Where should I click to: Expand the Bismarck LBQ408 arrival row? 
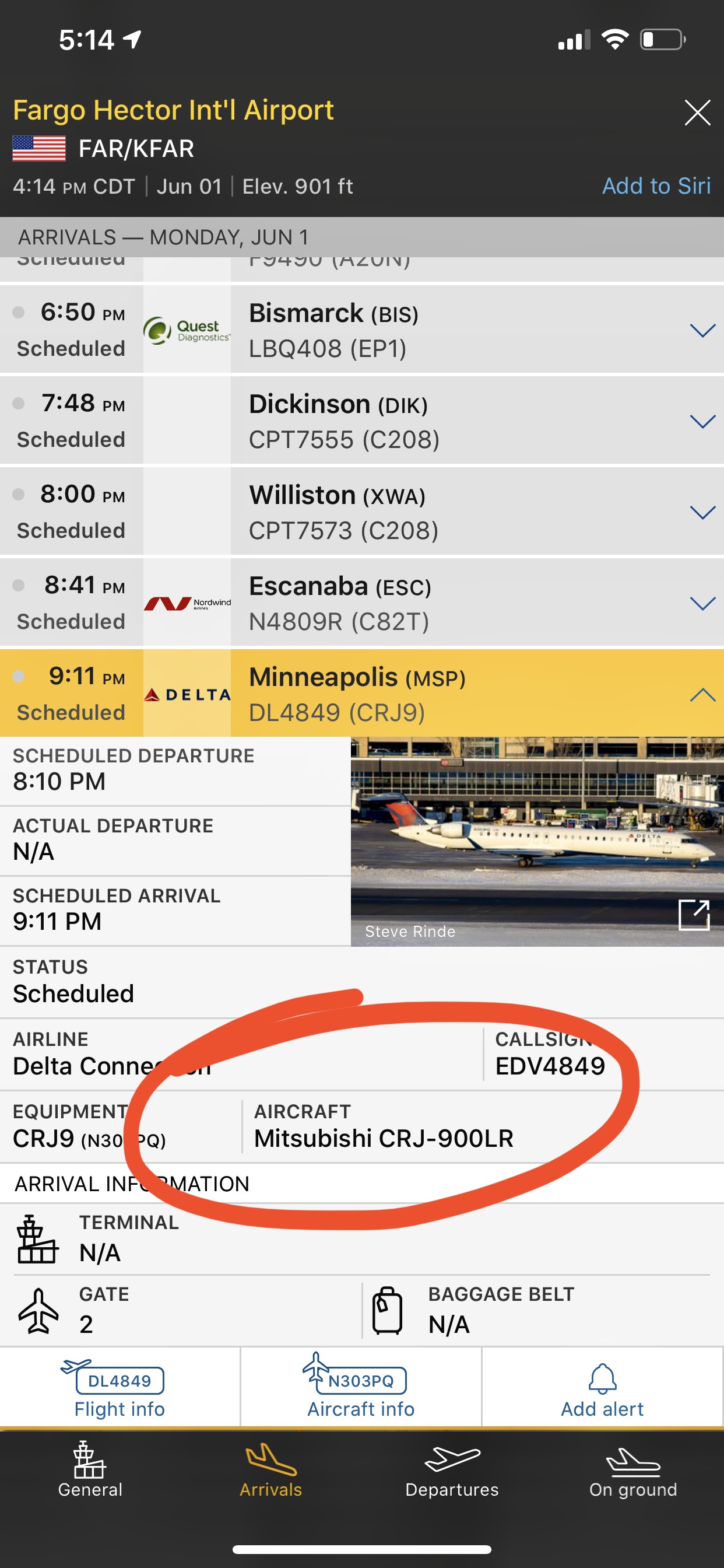pos(702,331)
